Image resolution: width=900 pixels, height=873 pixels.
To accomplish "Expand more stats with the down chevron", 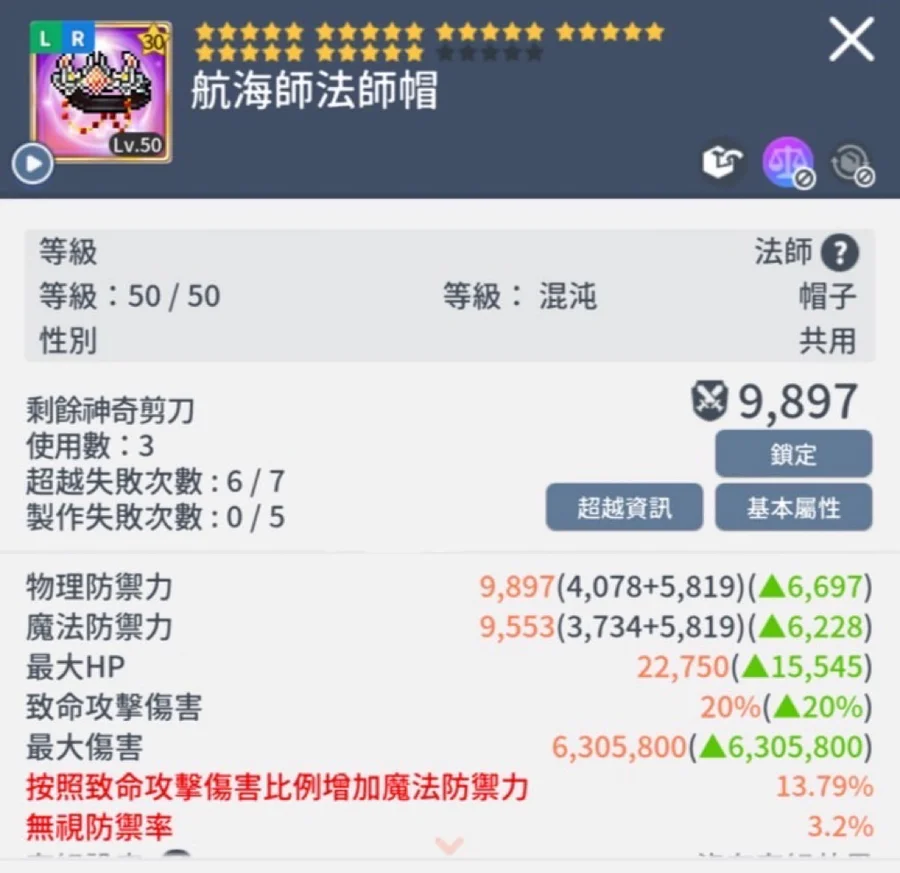I will pos(450,846).
